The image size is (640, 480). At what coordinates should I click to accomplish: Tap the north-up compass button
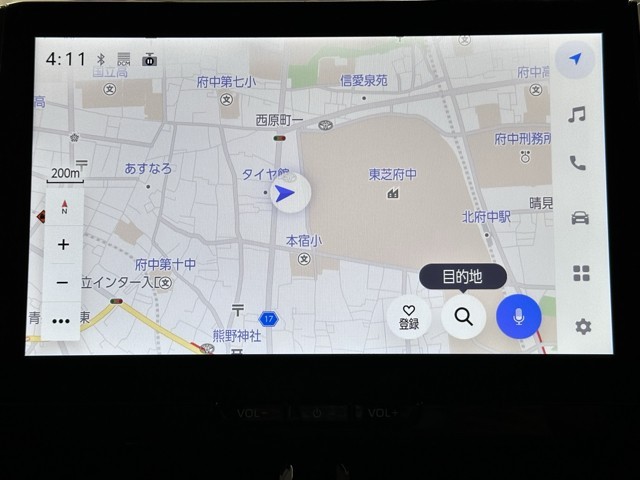point(64,208)
